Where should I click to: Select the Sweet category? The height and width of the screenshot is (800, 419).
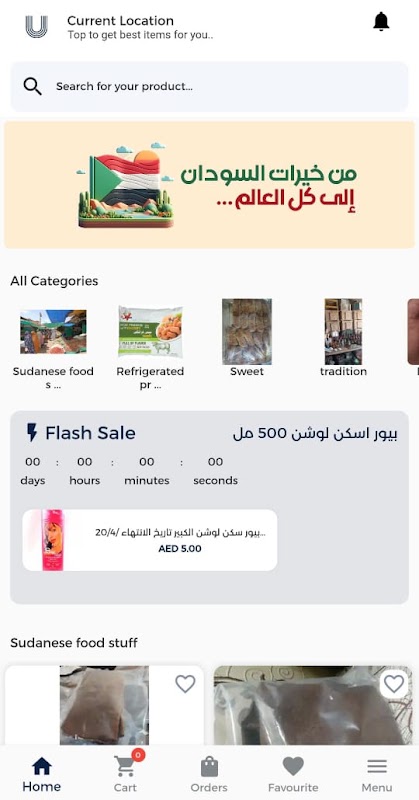click(247, 338)
